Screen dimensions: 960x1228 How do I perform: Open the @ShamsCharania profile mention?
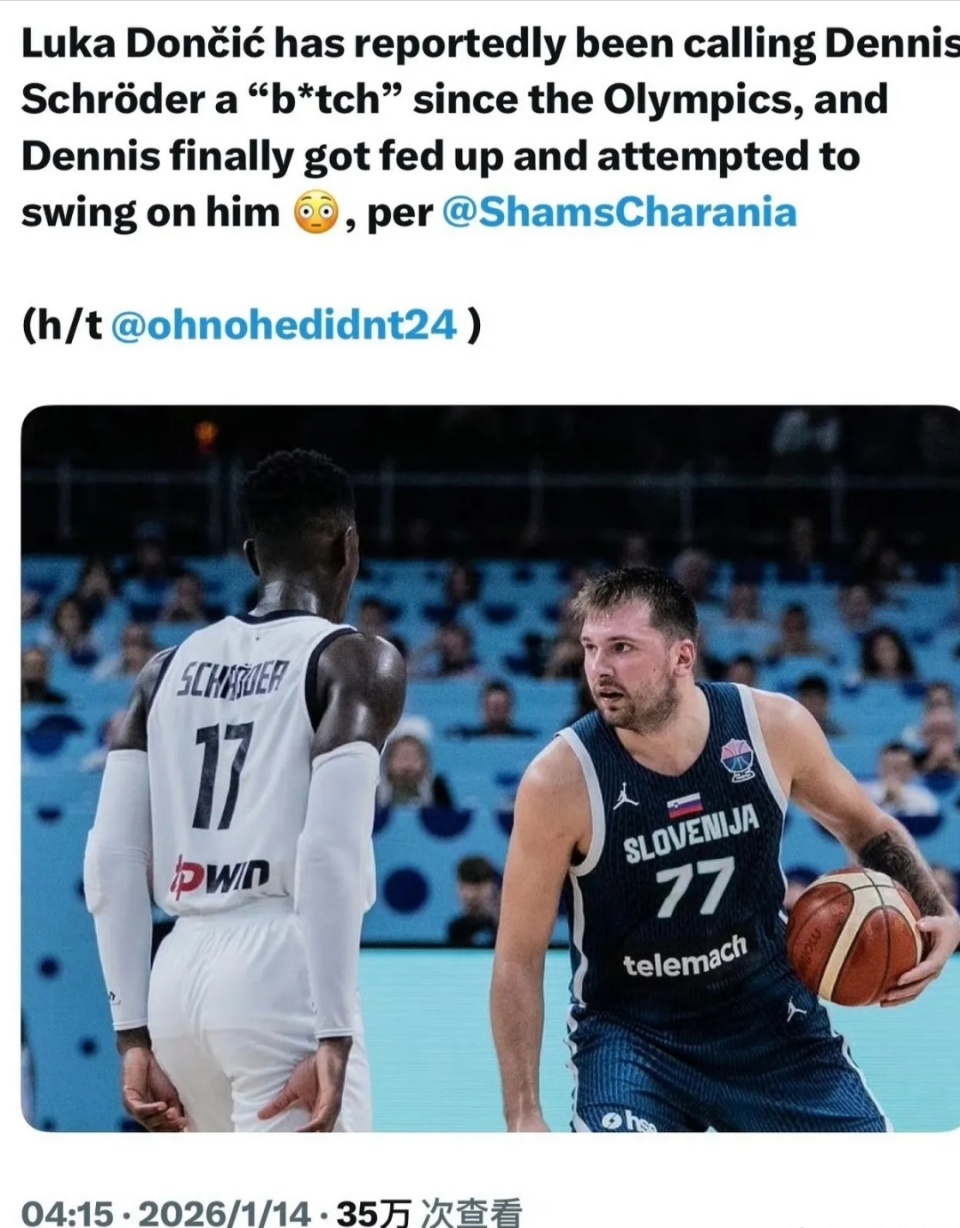pos(618,215)
